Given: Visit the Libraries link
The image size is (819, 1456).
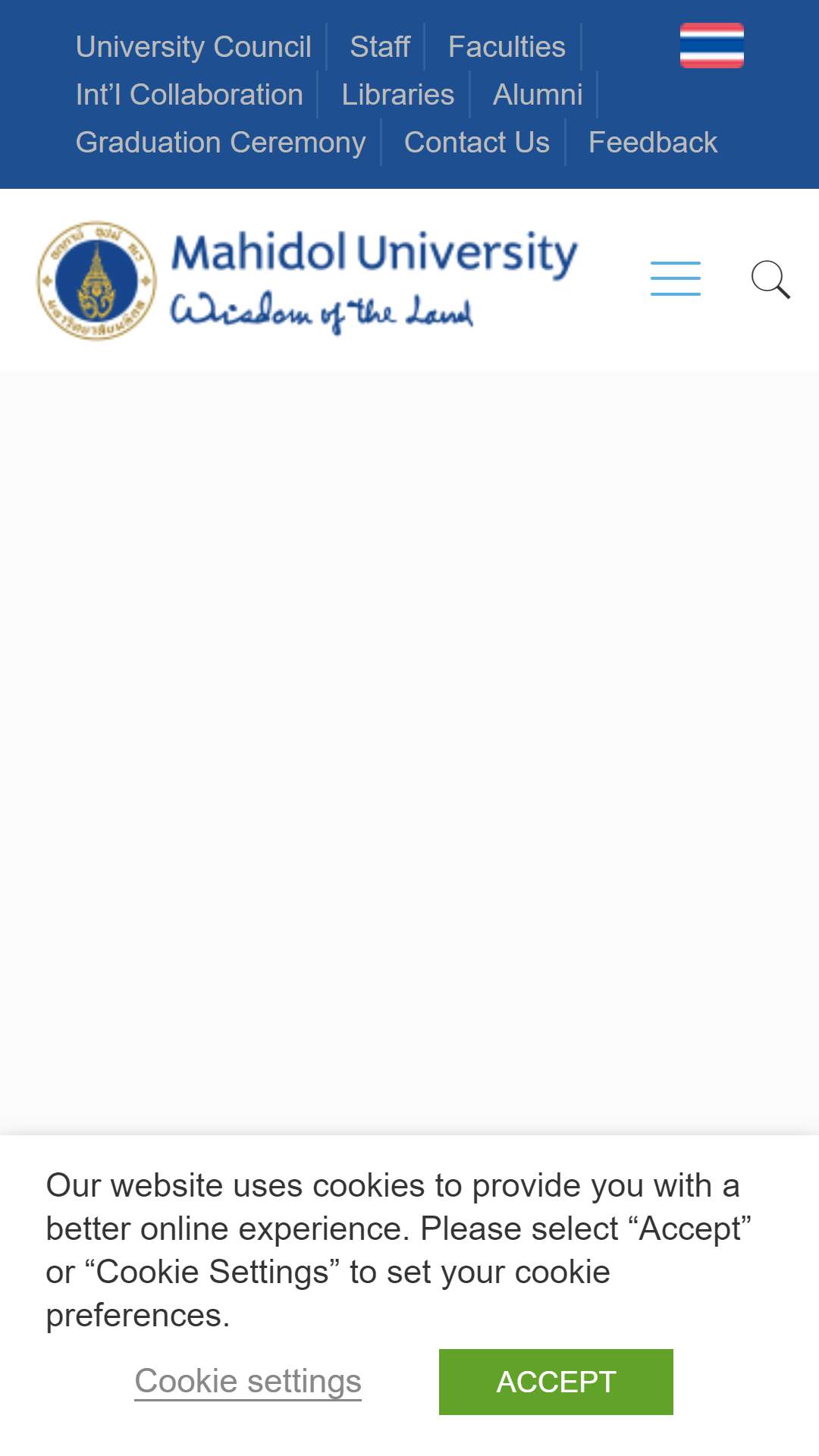Looking at the screenshot, I should click(397, 95).
